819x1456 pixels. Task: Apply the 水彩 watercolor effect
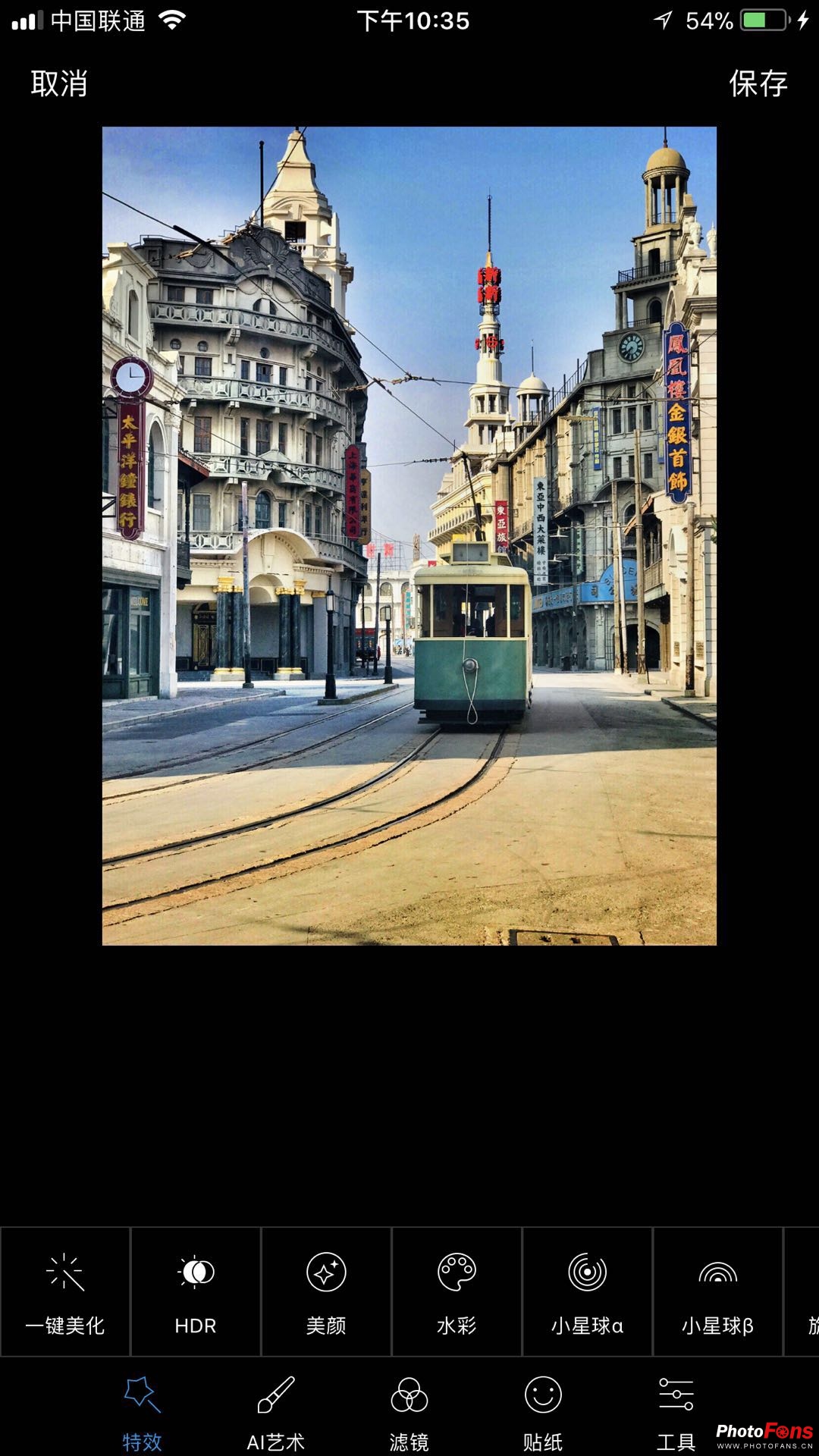[x=457, y=1292]
